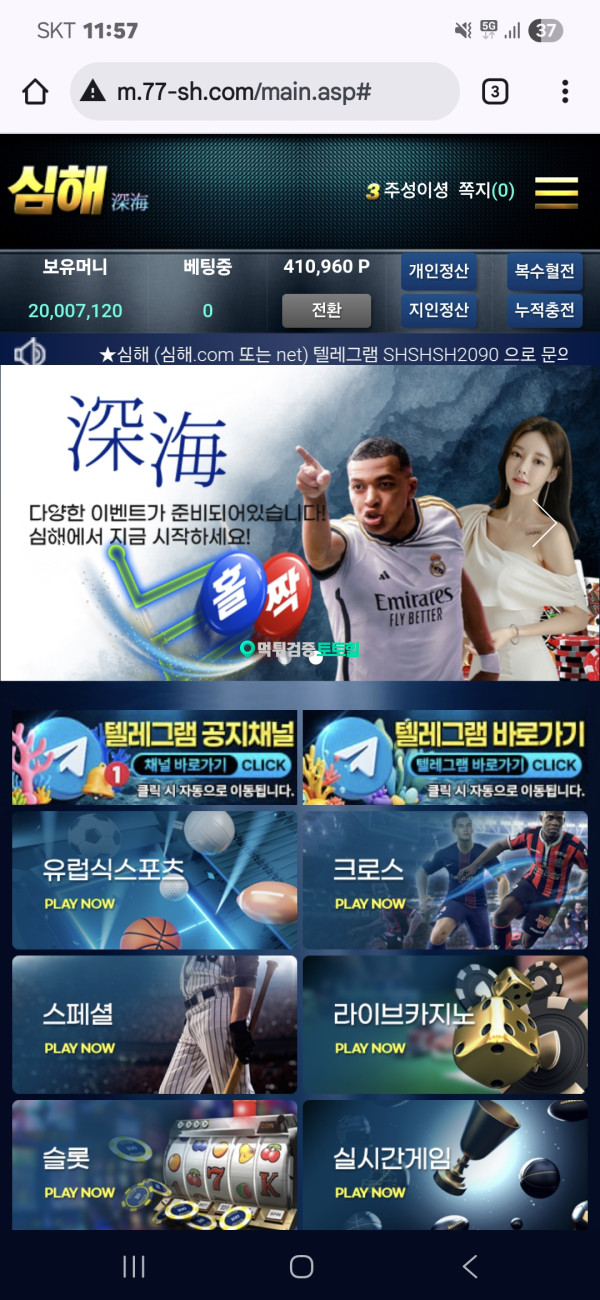600x1300 pixels.
Task: Open the 텔레그램 공지채널 banner
Action: pyautogui.click(x=154, y=757)
